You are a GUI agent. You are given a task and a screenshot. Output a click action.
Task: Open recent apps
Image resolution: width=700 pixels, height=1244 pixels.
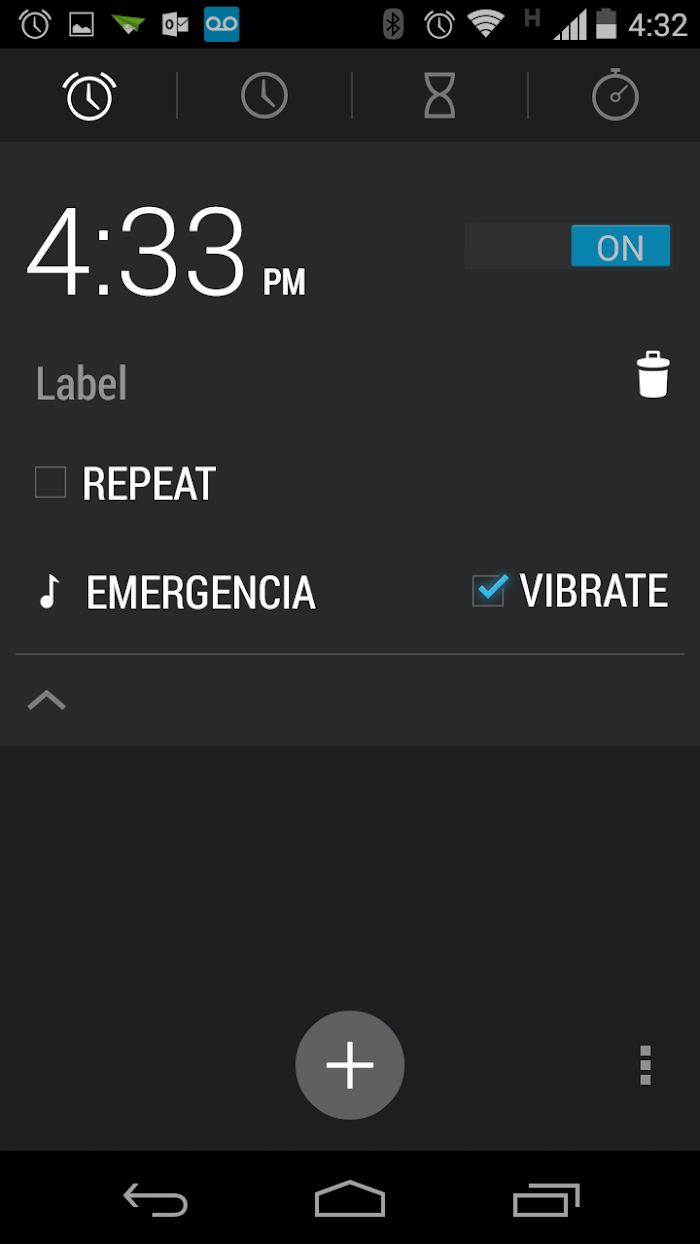(x=546, y=1198)
